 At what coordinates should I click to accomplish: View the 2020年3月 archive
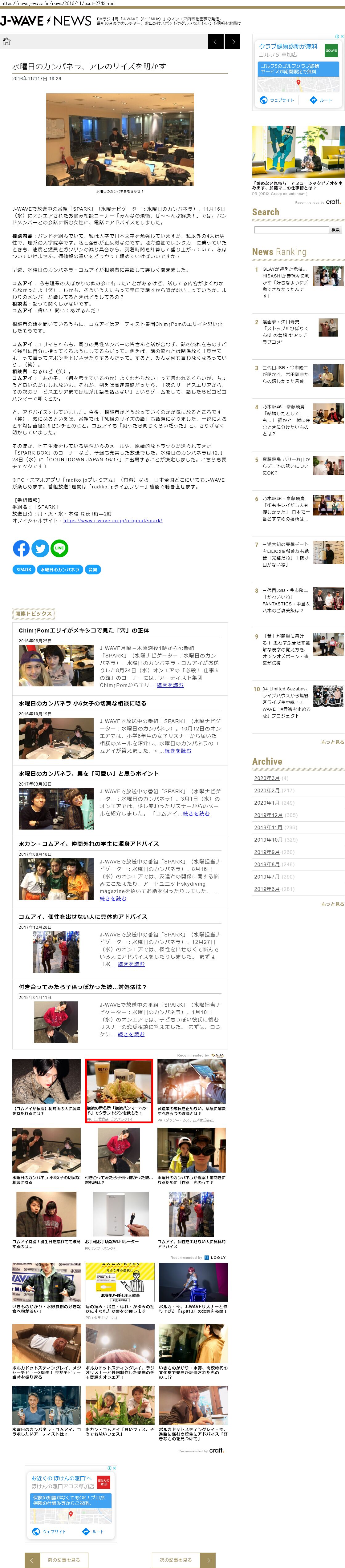coord(266,778)
